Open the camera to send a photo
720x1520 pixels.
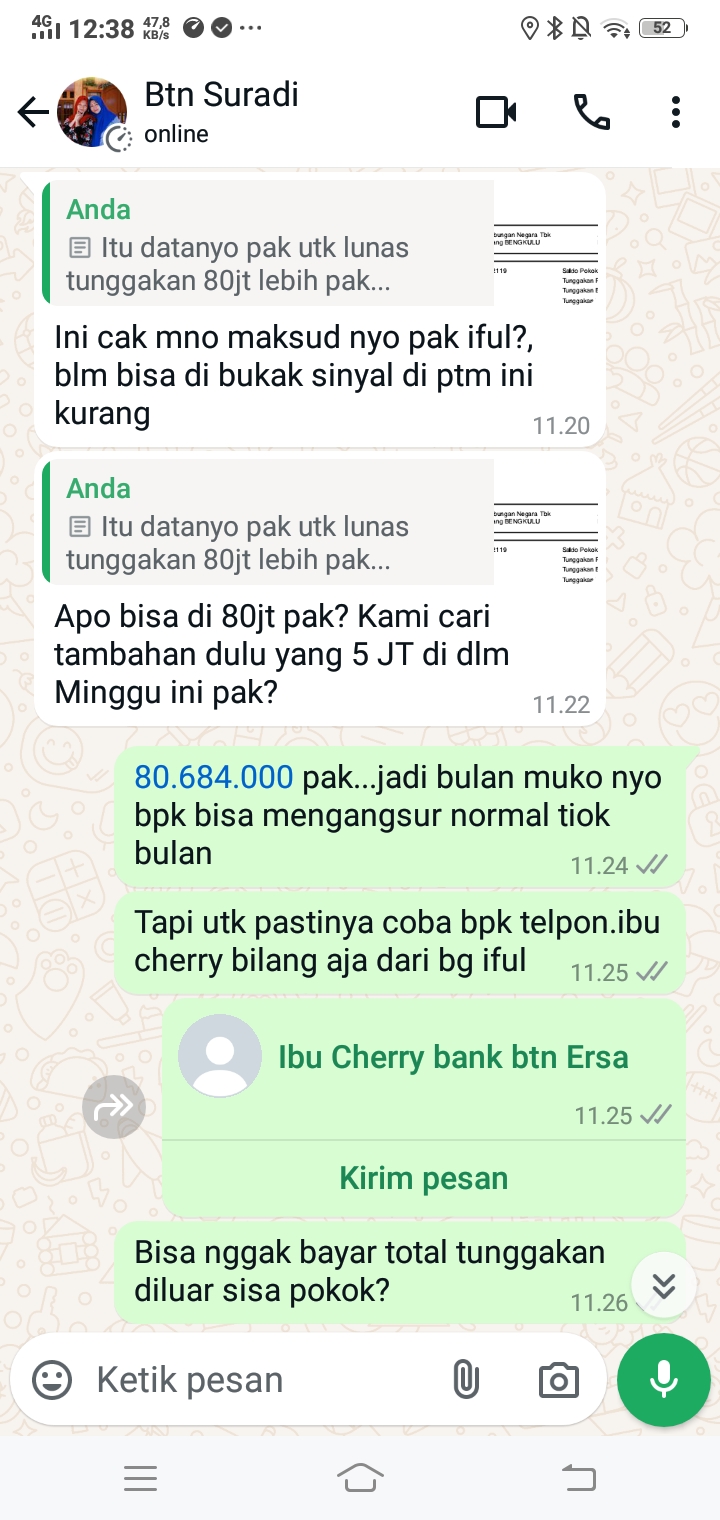tap(558, 1380)
